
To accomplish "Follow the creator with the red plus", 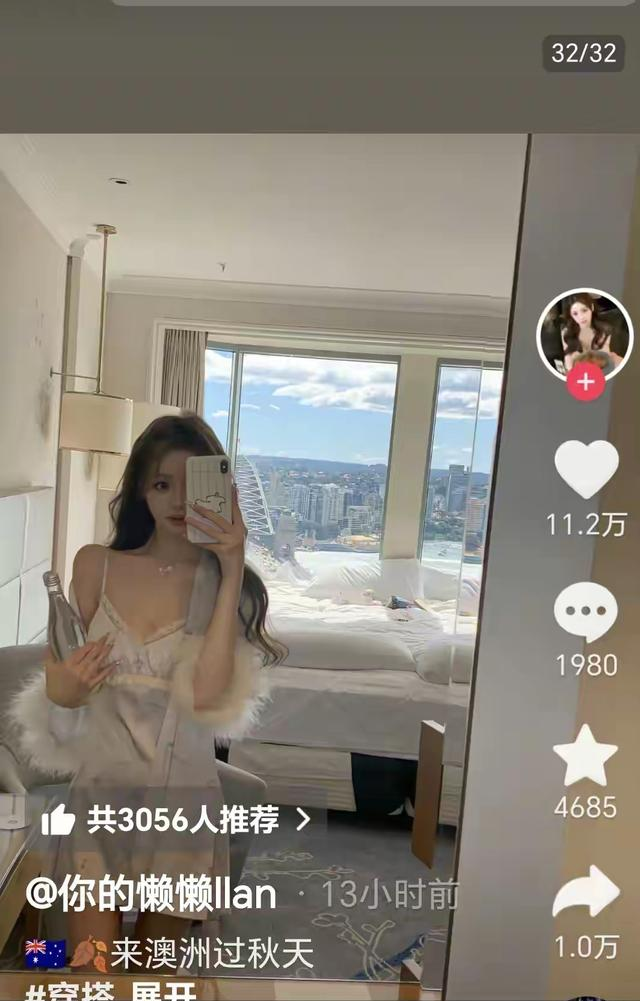I will 585,383.
